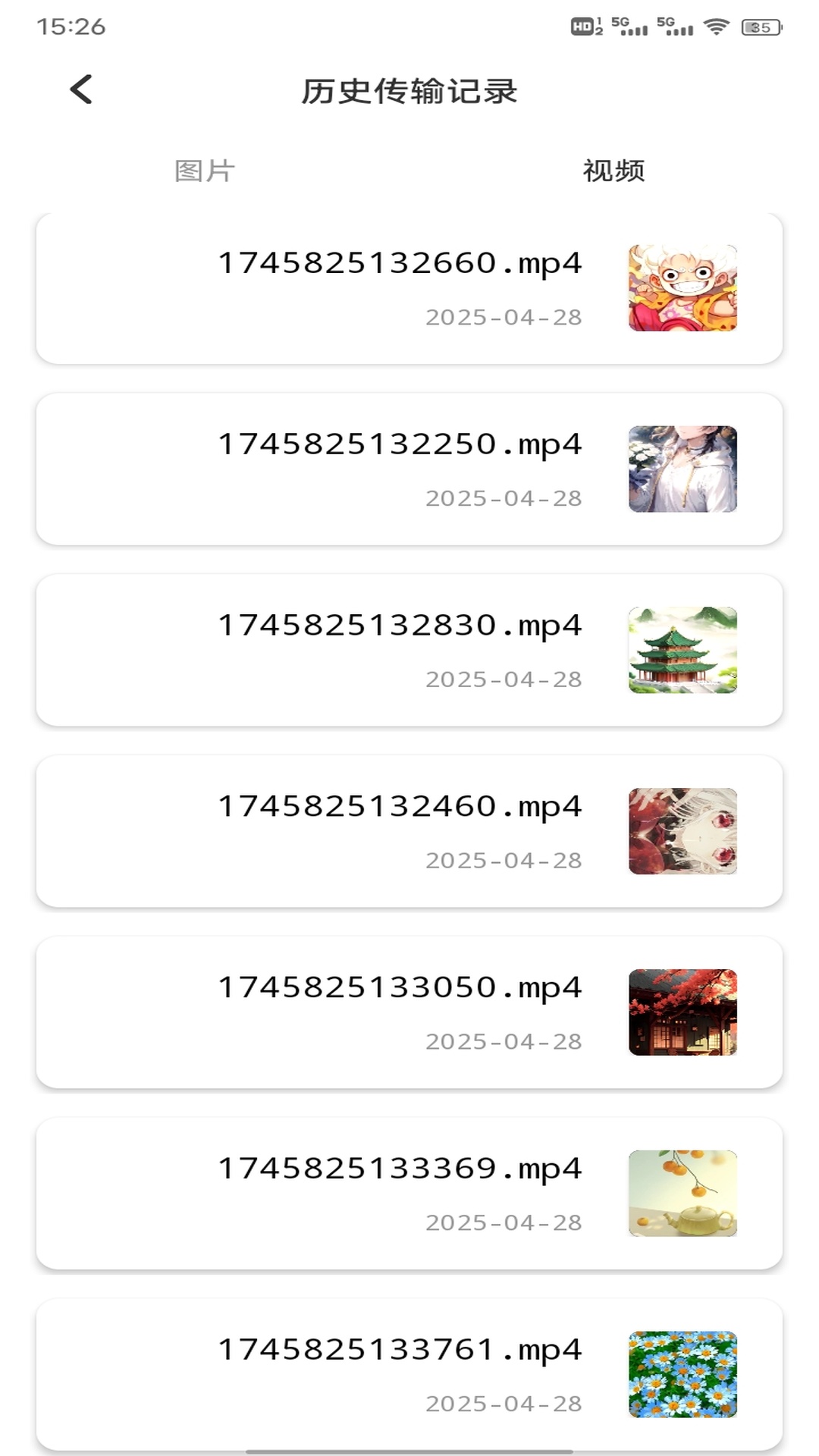Switch to the 图片 tab
The height and width of the screenshot is (1456, 819).
[205, 171]
